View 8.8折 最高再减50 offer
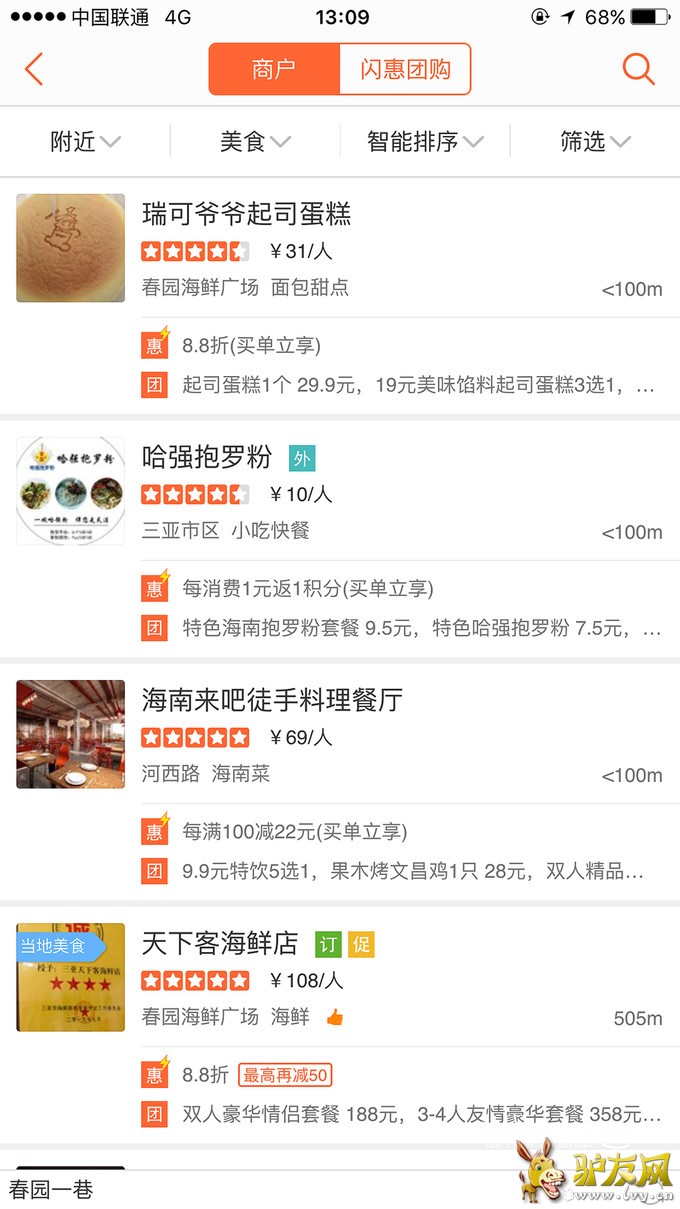 pyautogui.click(x=256, y=1075)
